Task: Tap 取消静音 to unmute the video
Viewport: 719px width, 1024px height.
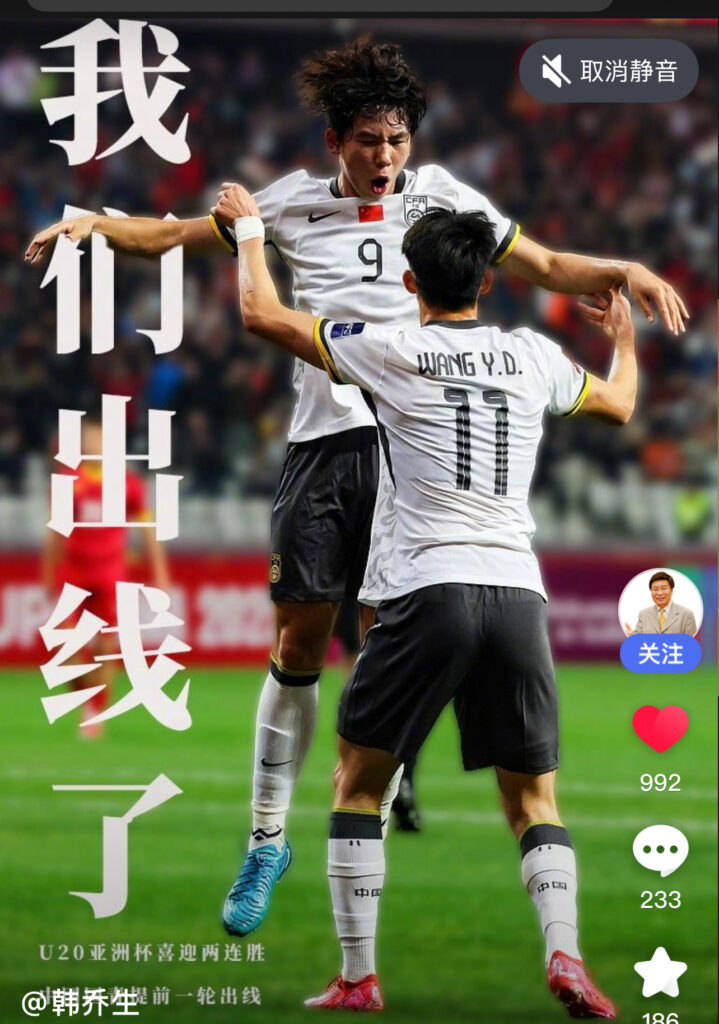Action: click(608, 71)
